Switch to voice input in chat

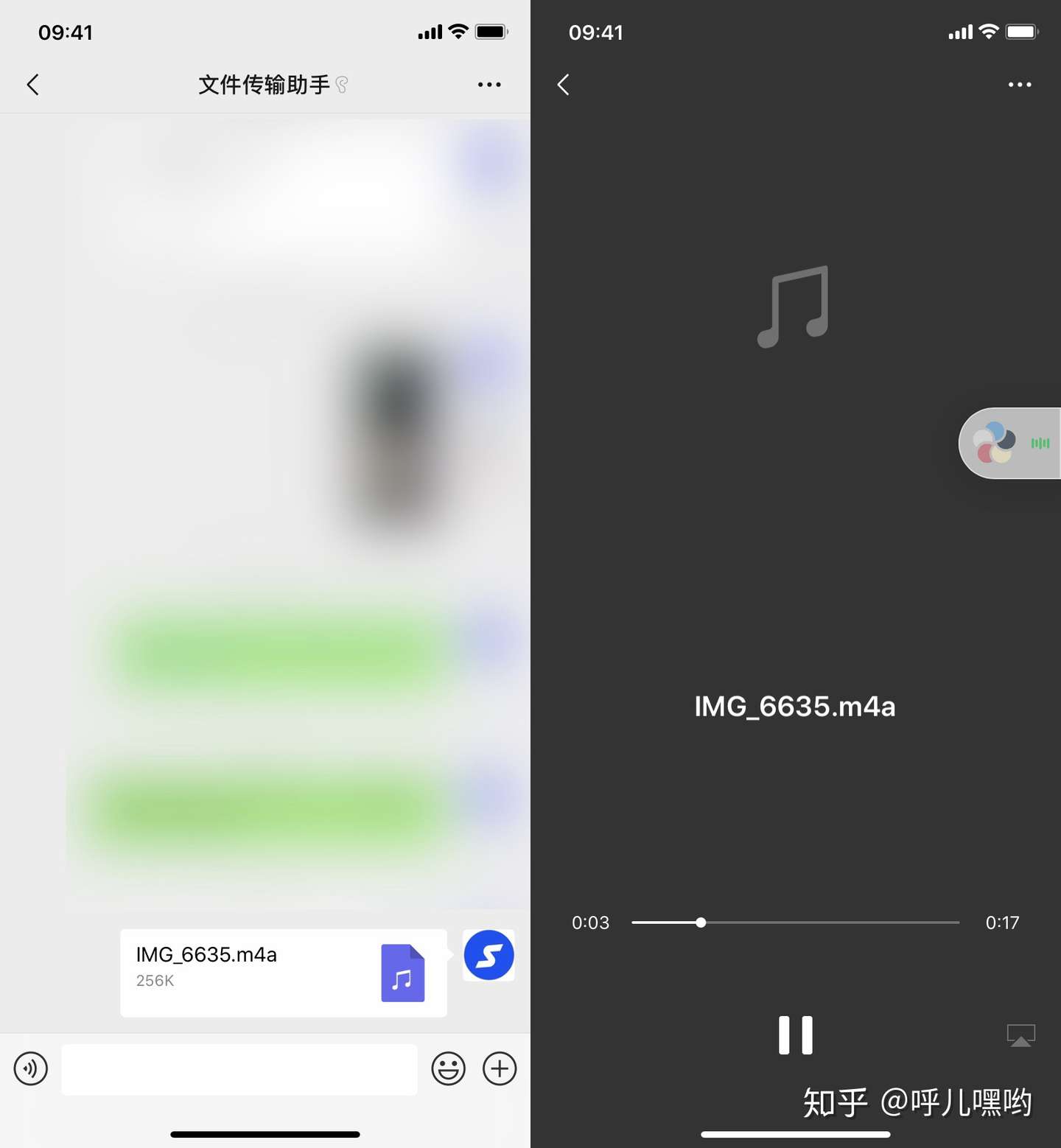[31, 1068]
